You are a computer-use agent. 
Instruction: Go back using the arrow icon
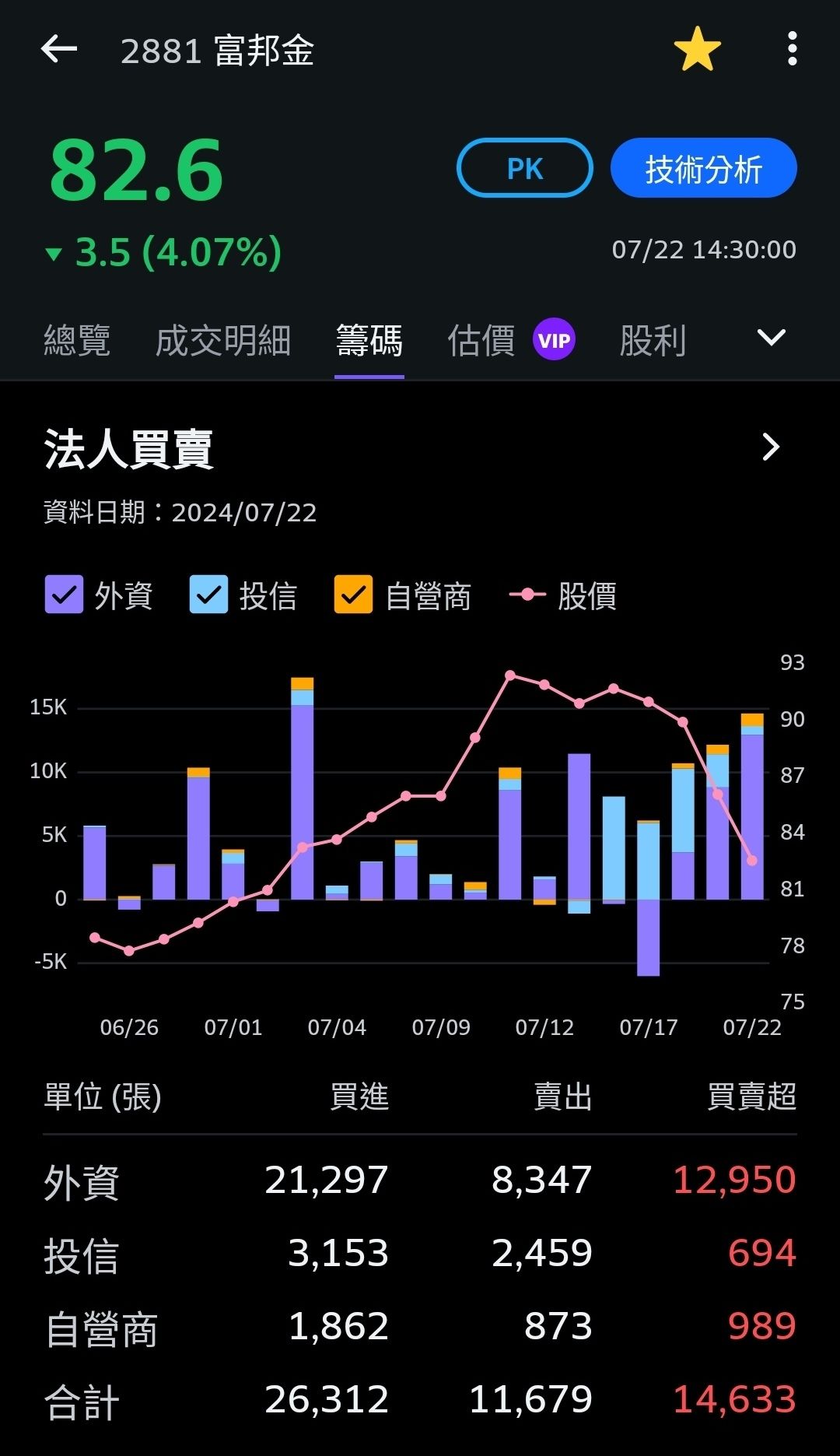pyautogui.click(x=59, y=50)
